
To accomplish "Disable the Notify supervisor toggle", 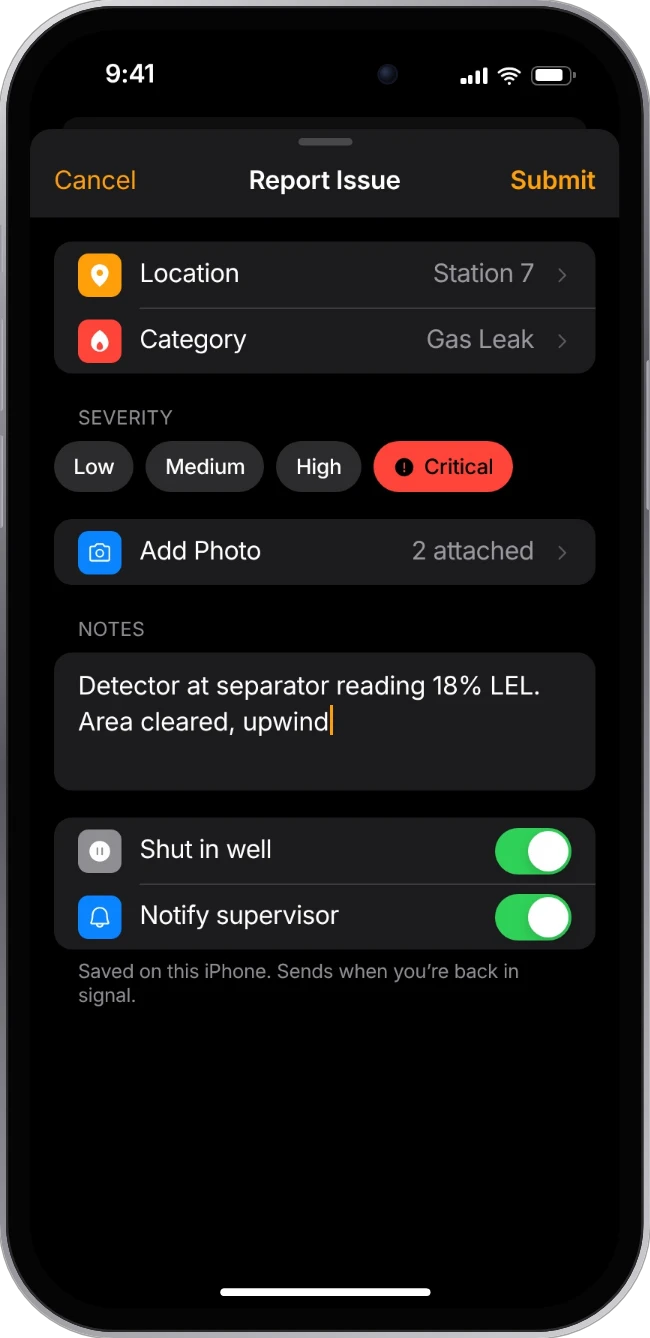I will coord(533,918).
